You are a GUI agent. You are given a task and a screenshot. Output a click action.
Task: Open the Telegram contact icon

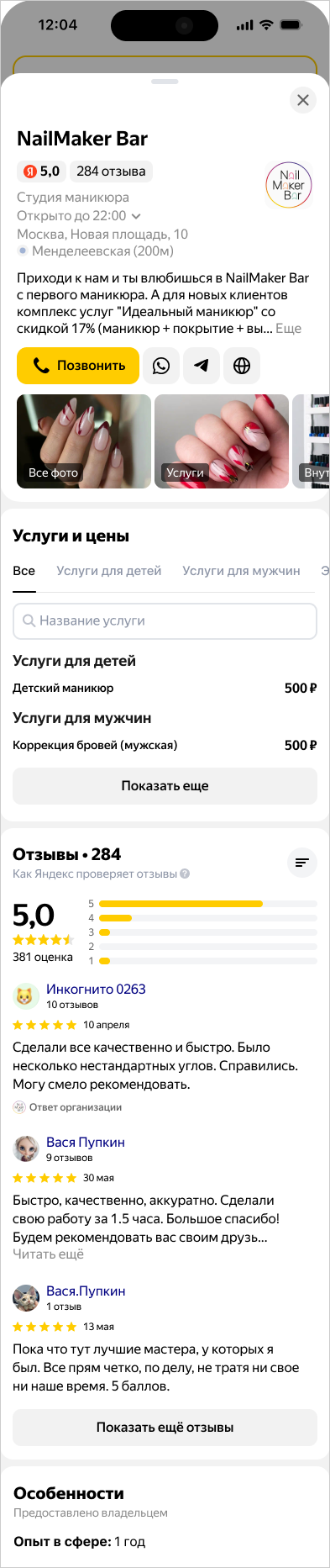pyautogui.click(x=202, y=366)
